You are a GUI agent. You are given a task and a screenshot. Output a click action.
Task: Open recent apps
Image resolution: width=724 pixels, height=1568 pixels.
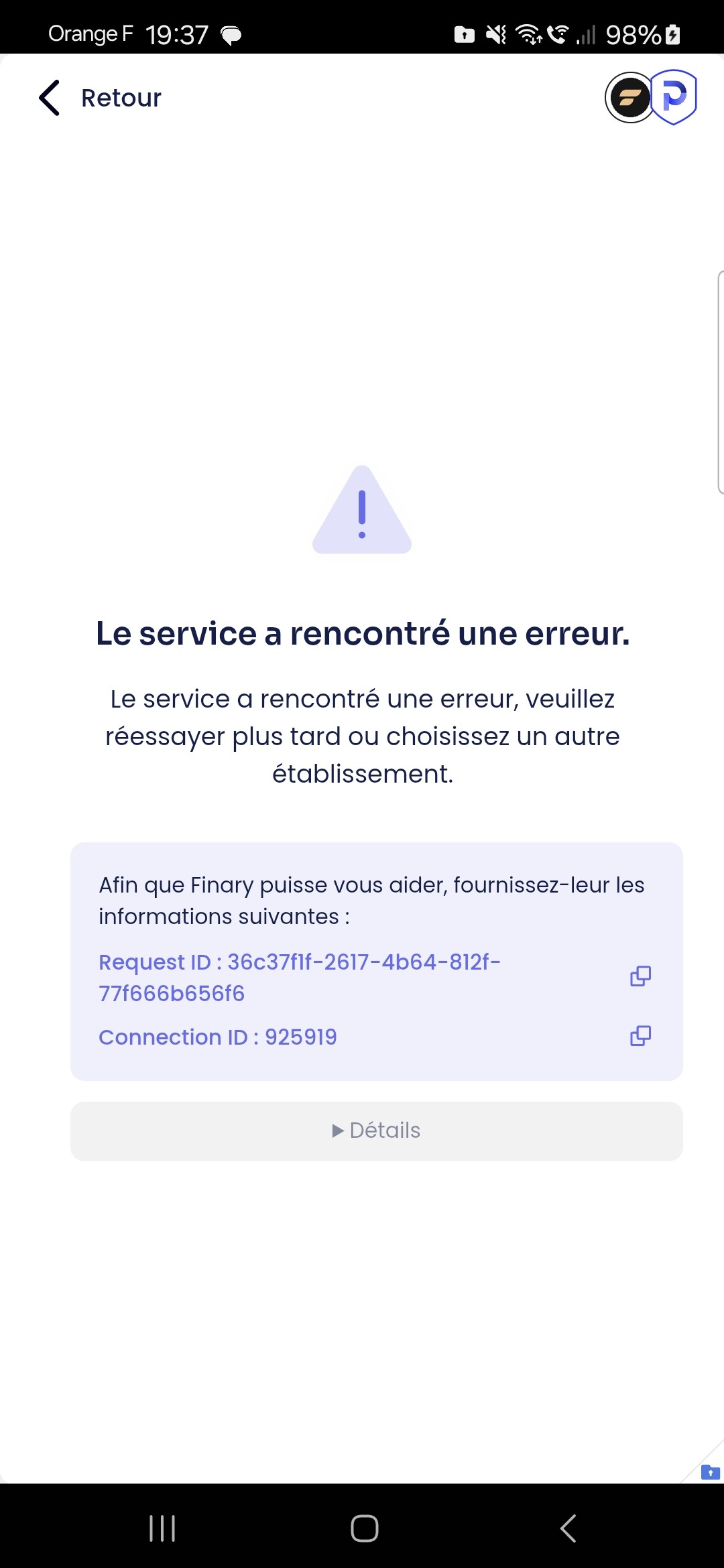pyautogui.click(x=162, y=1528)
